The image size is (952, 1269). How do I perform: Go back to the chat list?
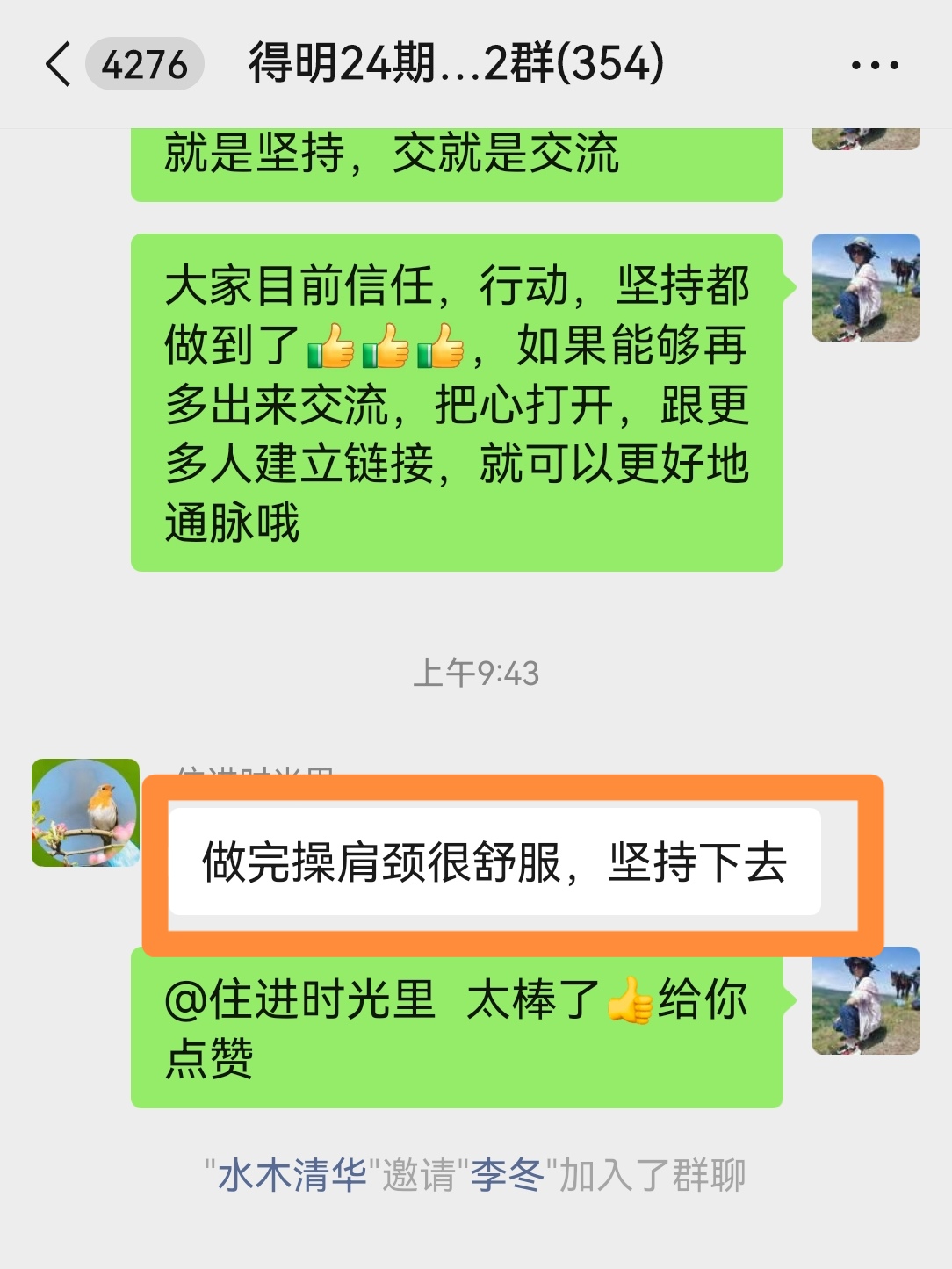(58, 65)
